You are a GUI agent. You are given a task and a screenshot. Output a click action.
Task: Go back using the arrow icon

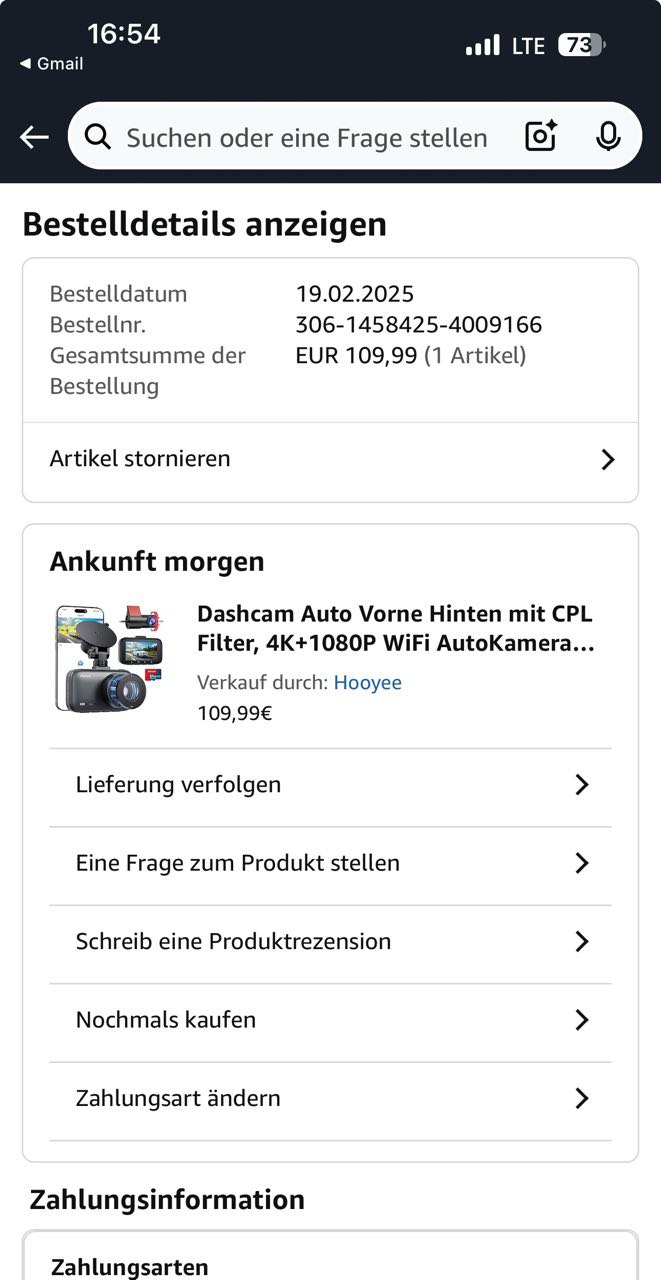34,137
